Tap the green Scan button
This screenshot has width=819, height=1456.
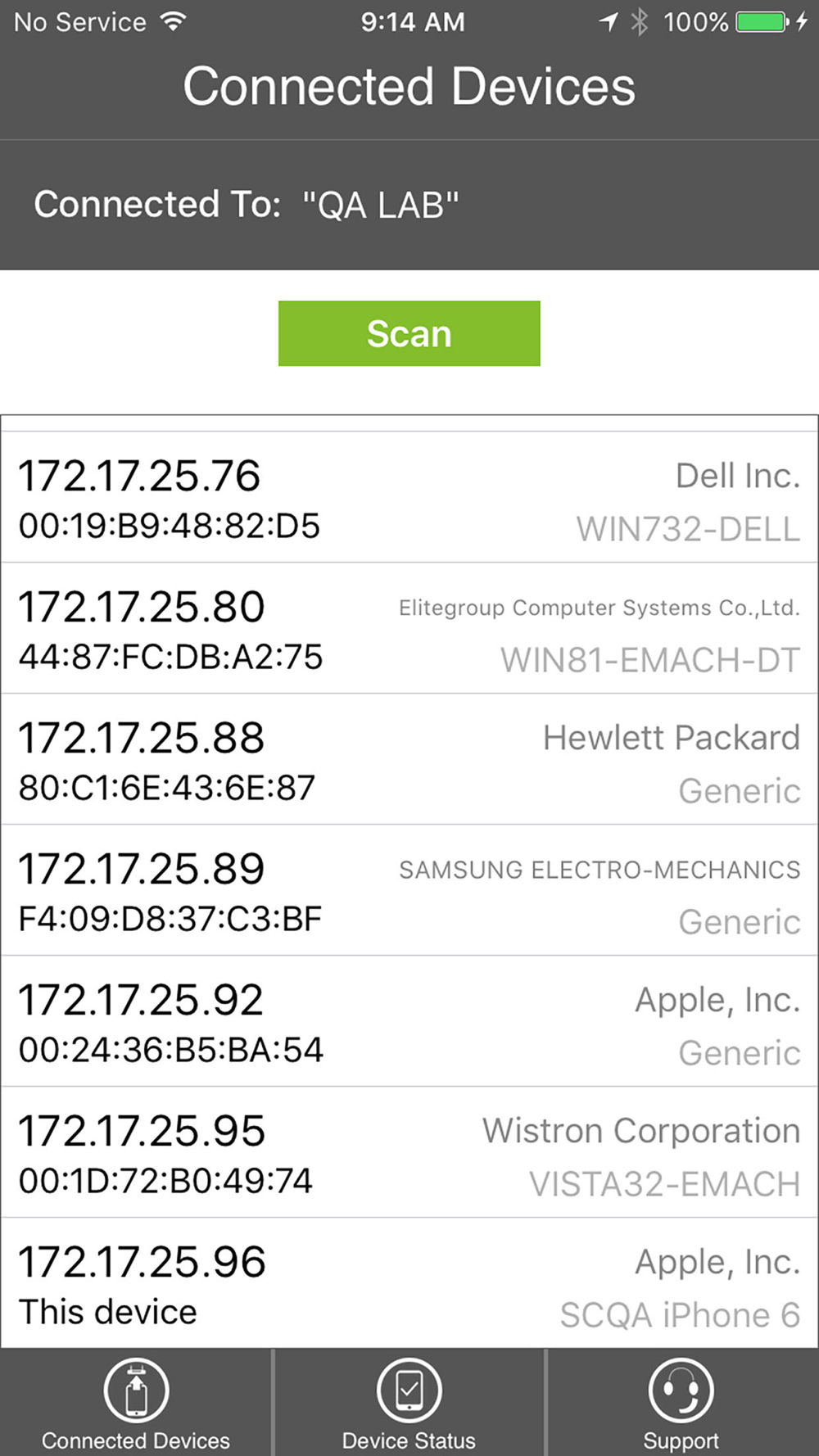[409, 333]
